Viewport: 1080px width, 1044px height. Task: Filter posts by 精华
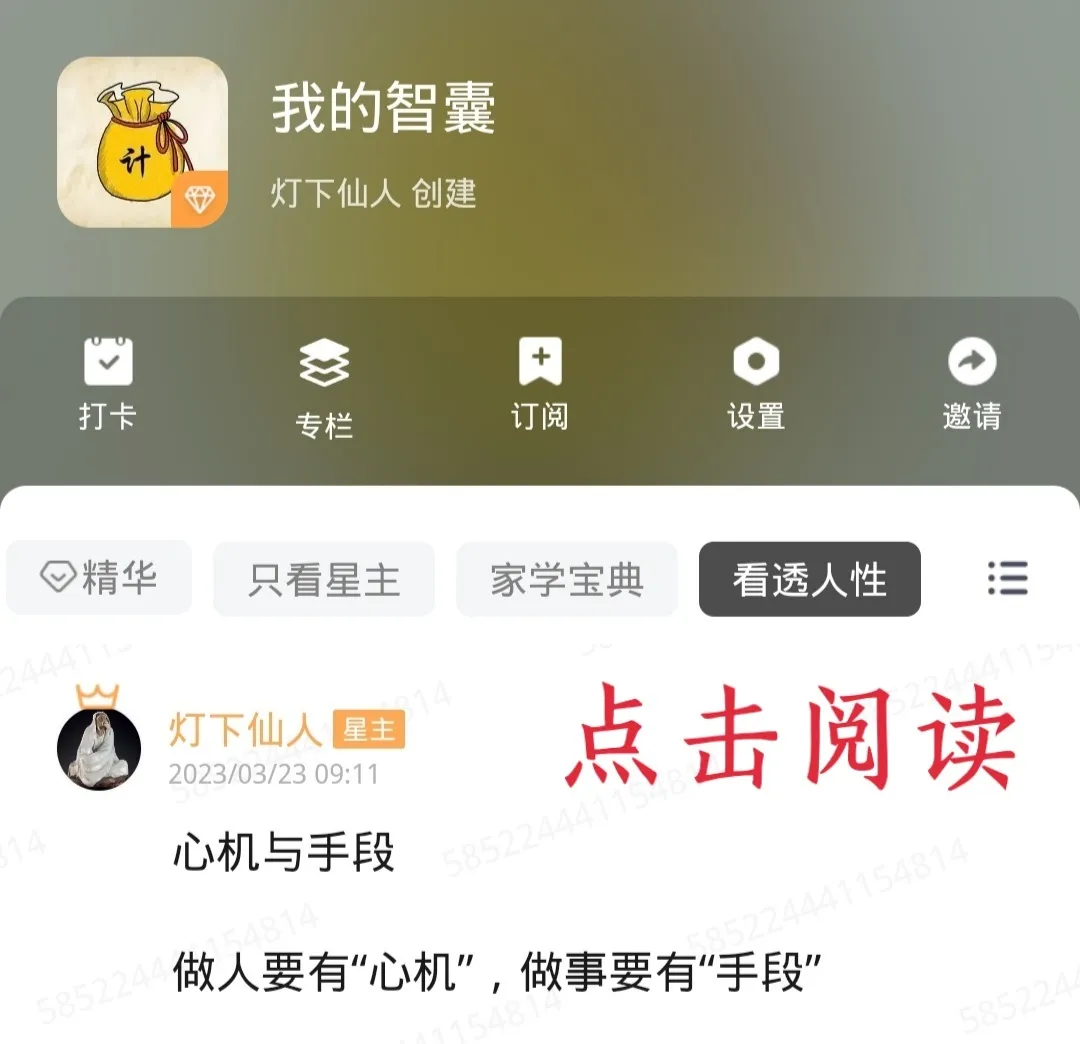[98, 578]
